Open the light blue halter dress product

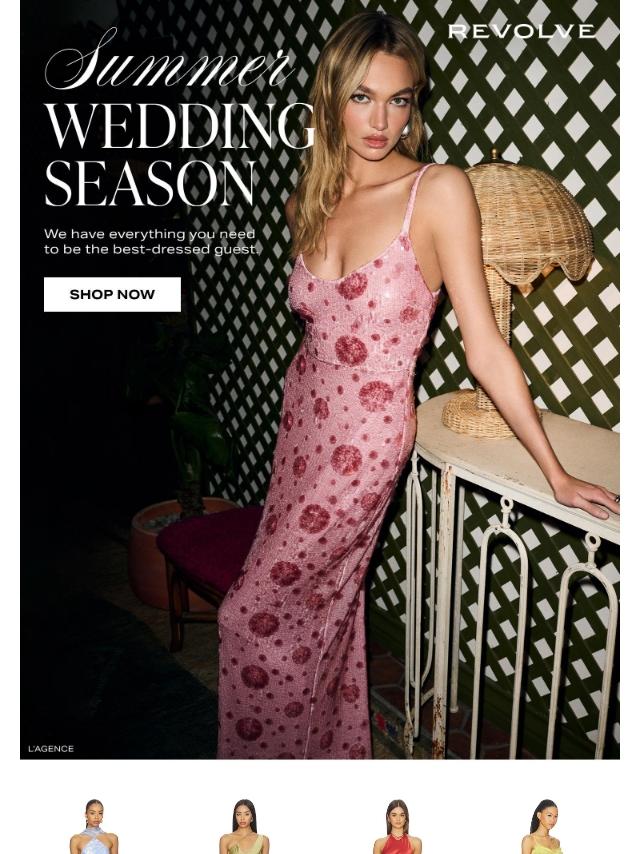(94, 826)
